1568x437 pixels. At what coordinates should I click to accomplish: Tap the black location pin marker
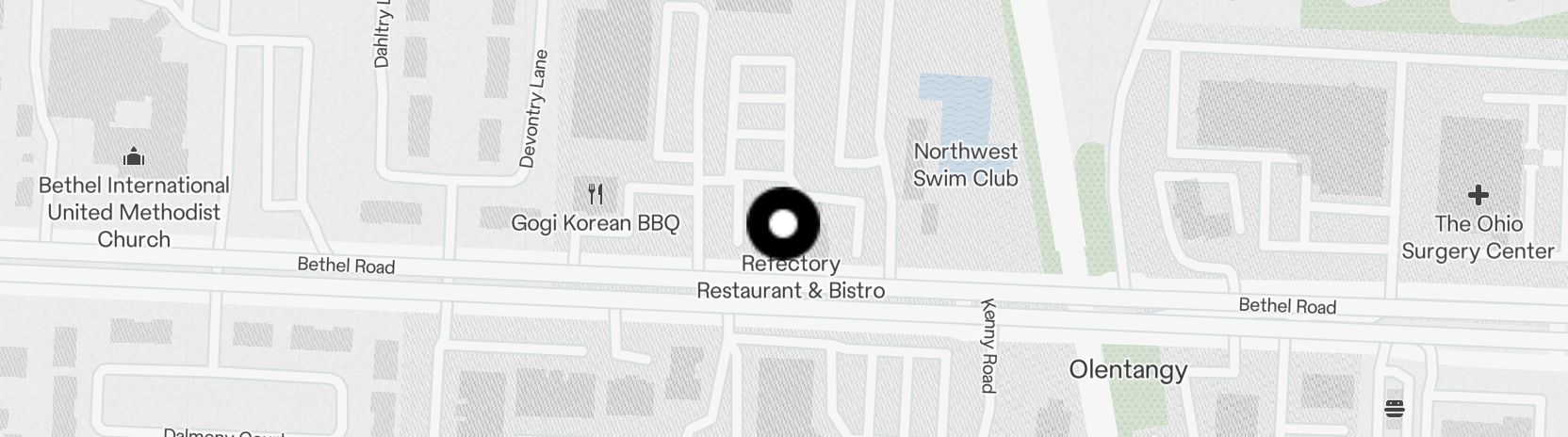tap(783, 224)
